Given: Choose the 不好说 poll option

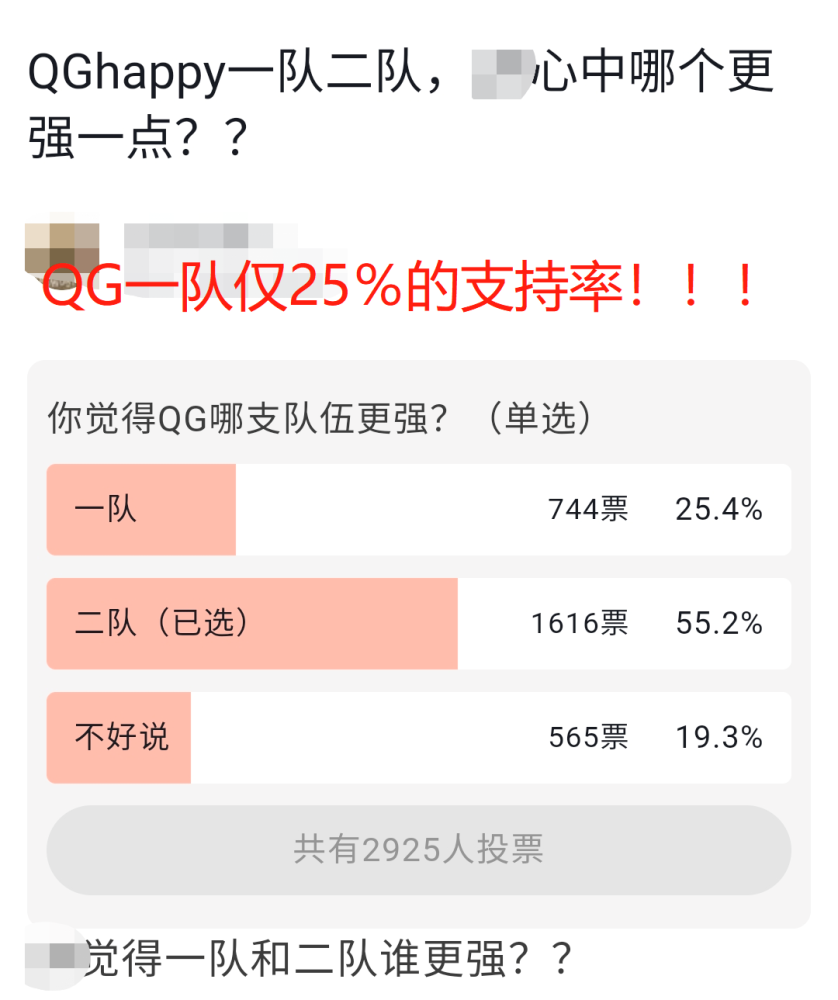Looking at the screenshot, I should tap(419, 737).
